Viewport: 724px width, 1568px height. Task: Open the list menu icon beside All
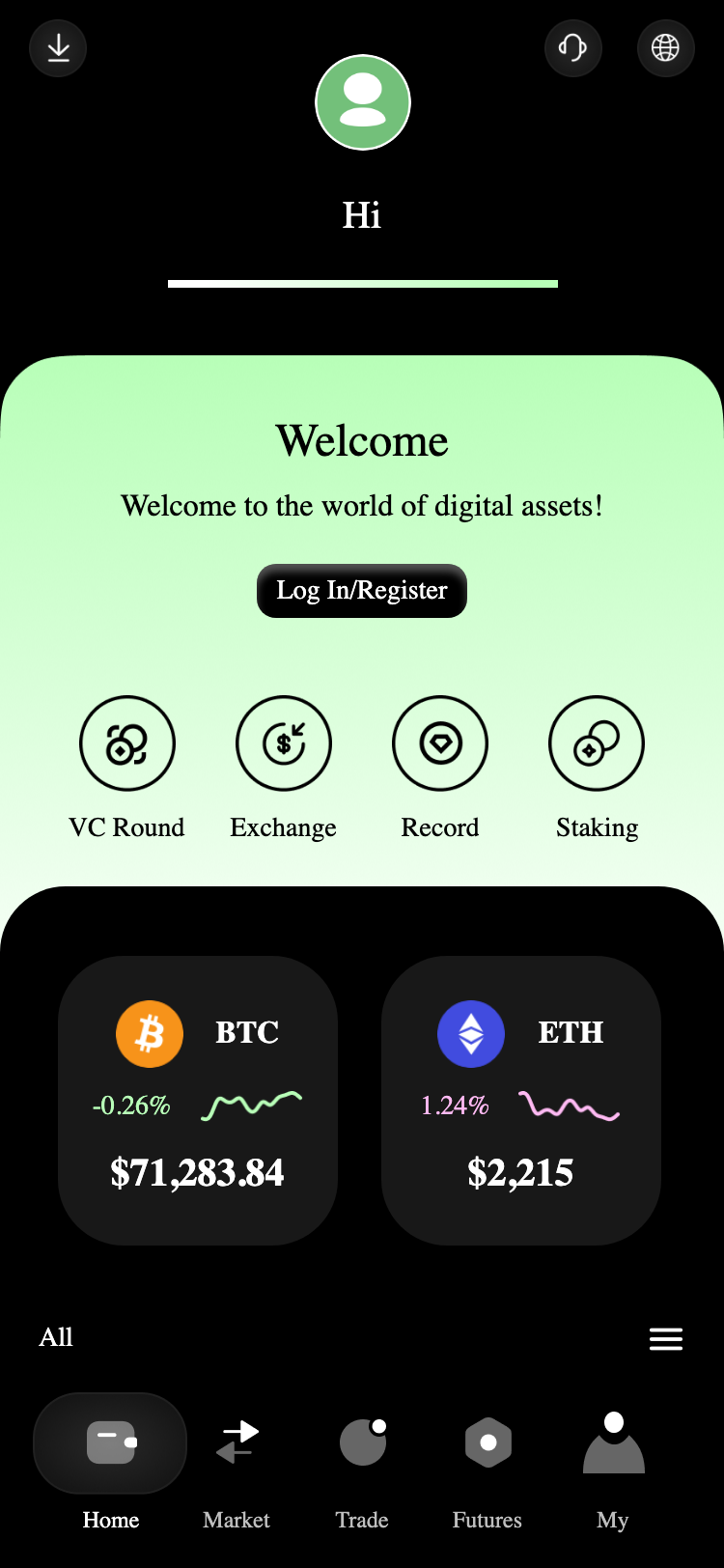point(666,1339)
